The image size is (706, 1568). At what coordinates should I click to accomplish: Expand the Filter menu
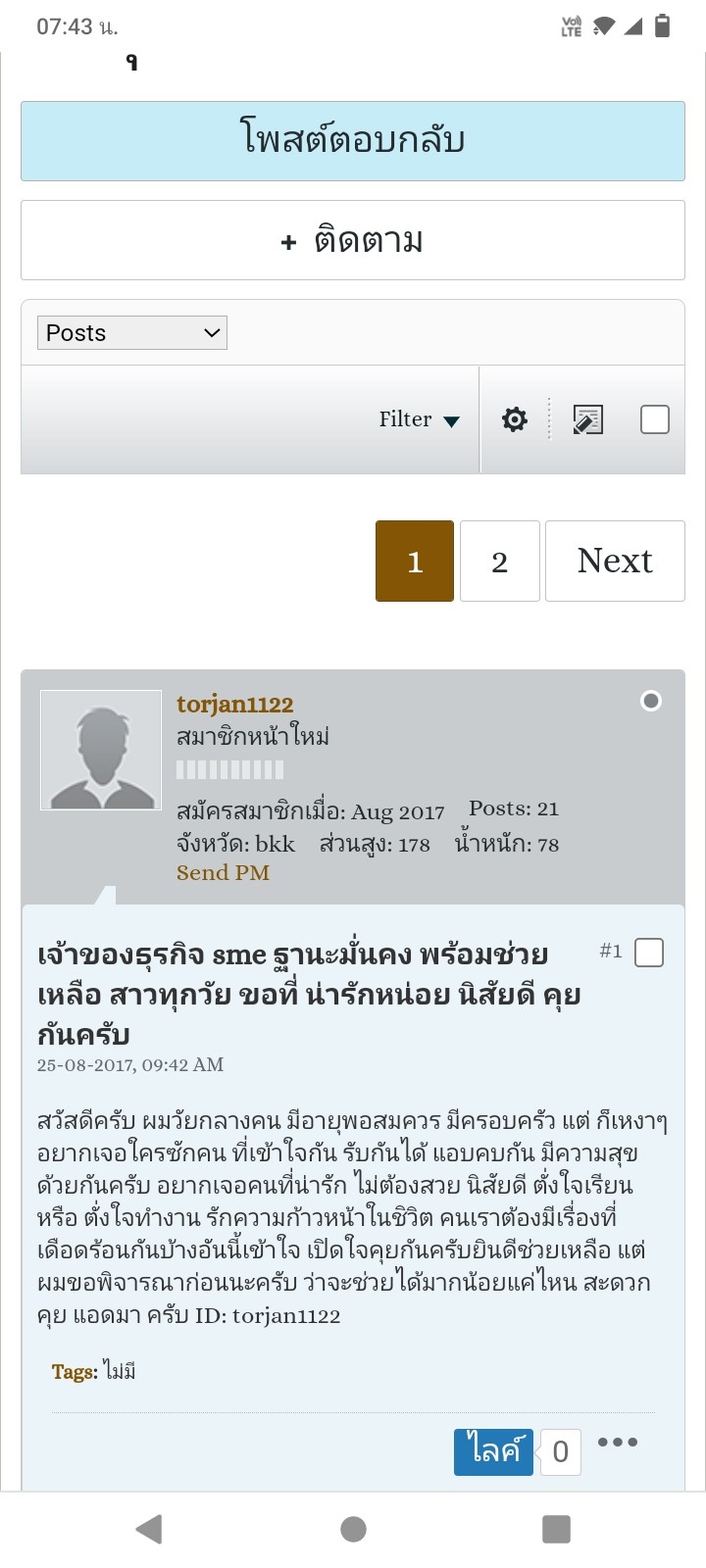pyautogui.click(x=420, y=419)
